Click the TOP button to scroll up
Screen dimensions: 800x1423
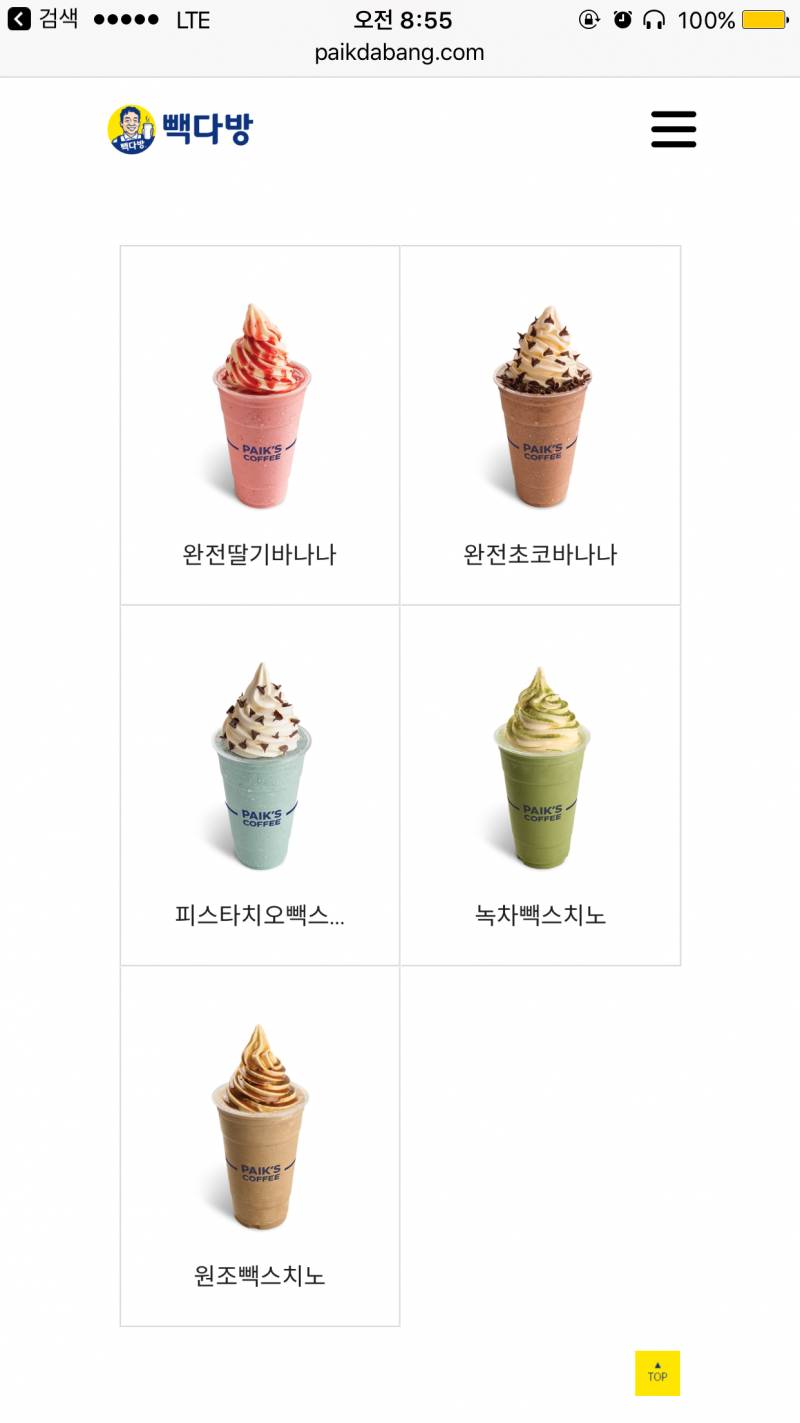coord(657,1374)
